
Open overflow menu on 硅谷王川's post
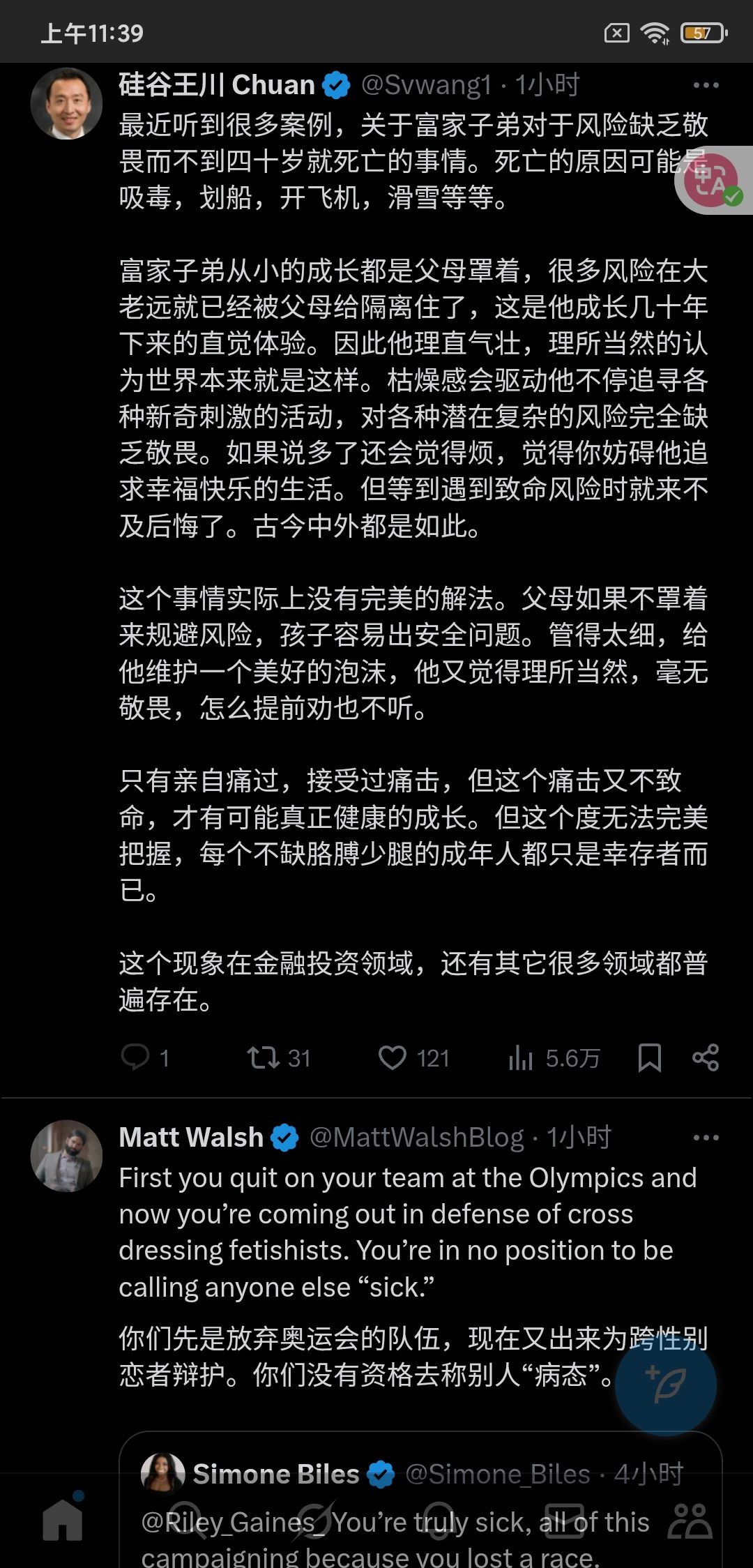(706, 85)
